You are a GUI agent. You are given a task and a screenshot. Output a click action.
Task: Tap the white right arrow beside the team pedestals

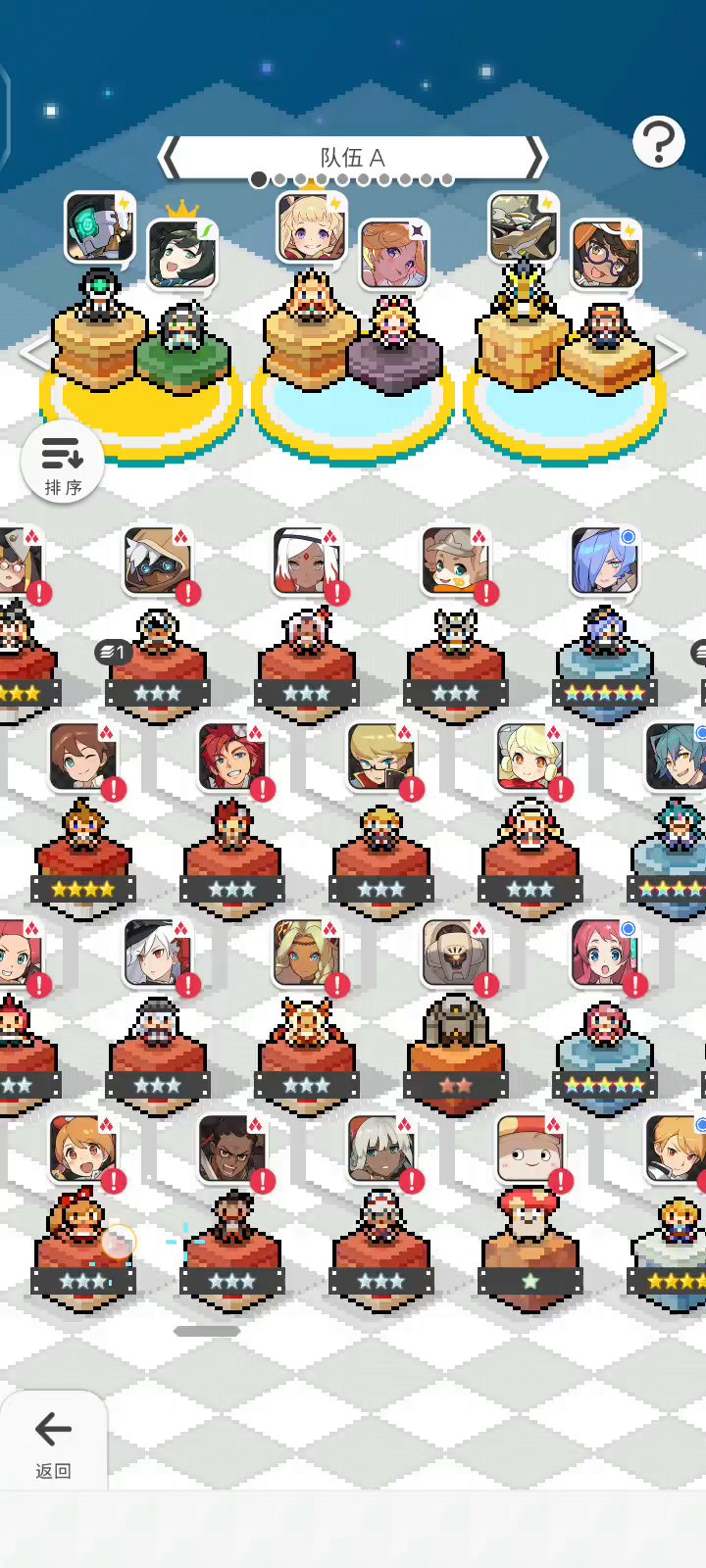point(673,353)
